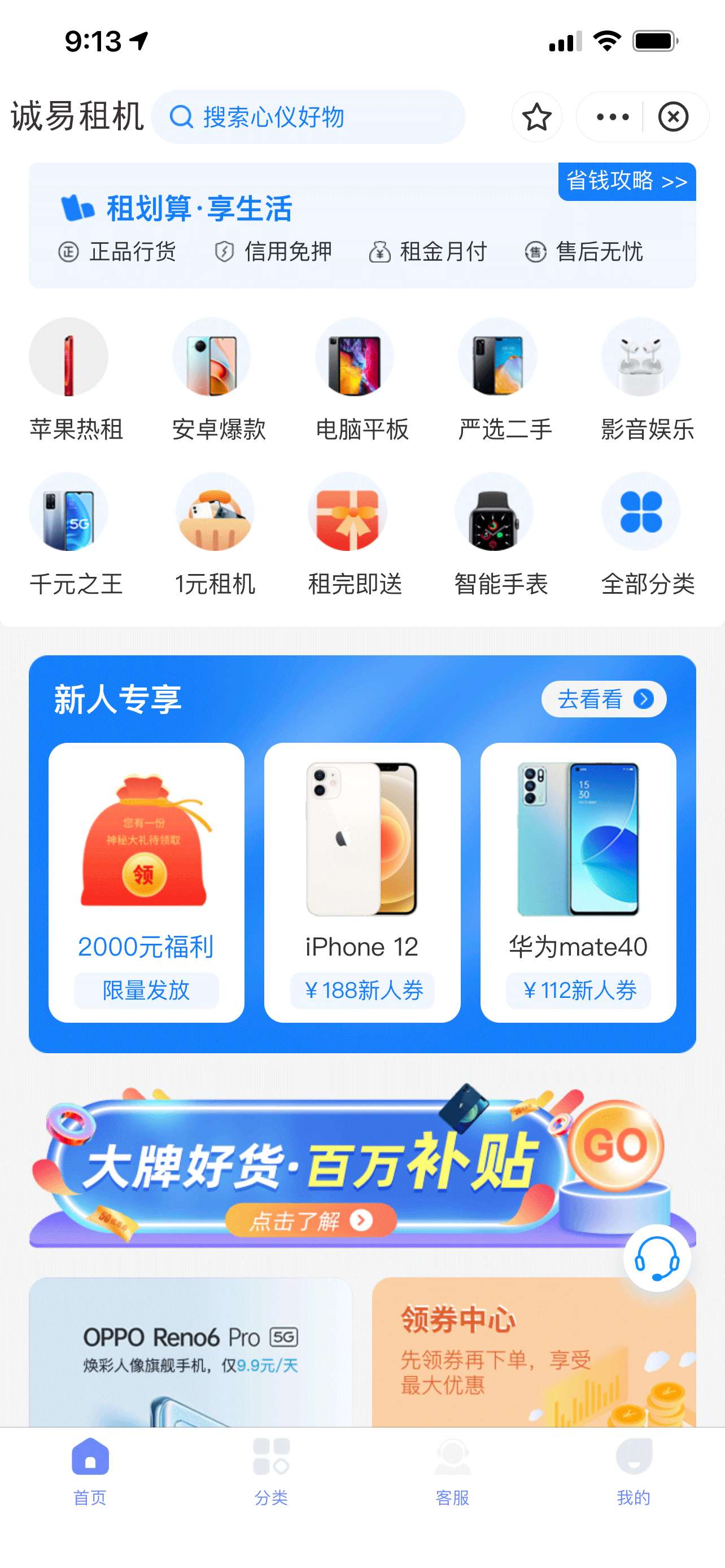Favorite the mini program with the star
Viewport: 725px width, 1568px height.
tap(536, 117)
